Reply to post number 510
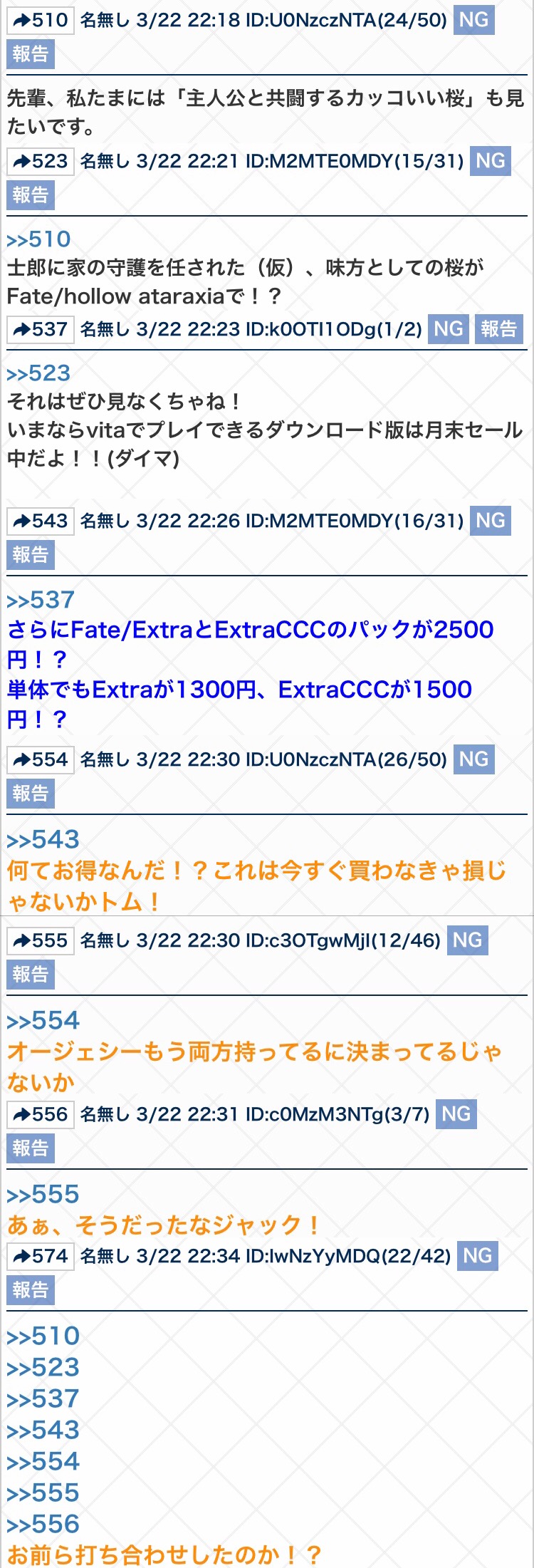Image resolution: width=534 pixels, height=1568 pixels. pos(41,20)
